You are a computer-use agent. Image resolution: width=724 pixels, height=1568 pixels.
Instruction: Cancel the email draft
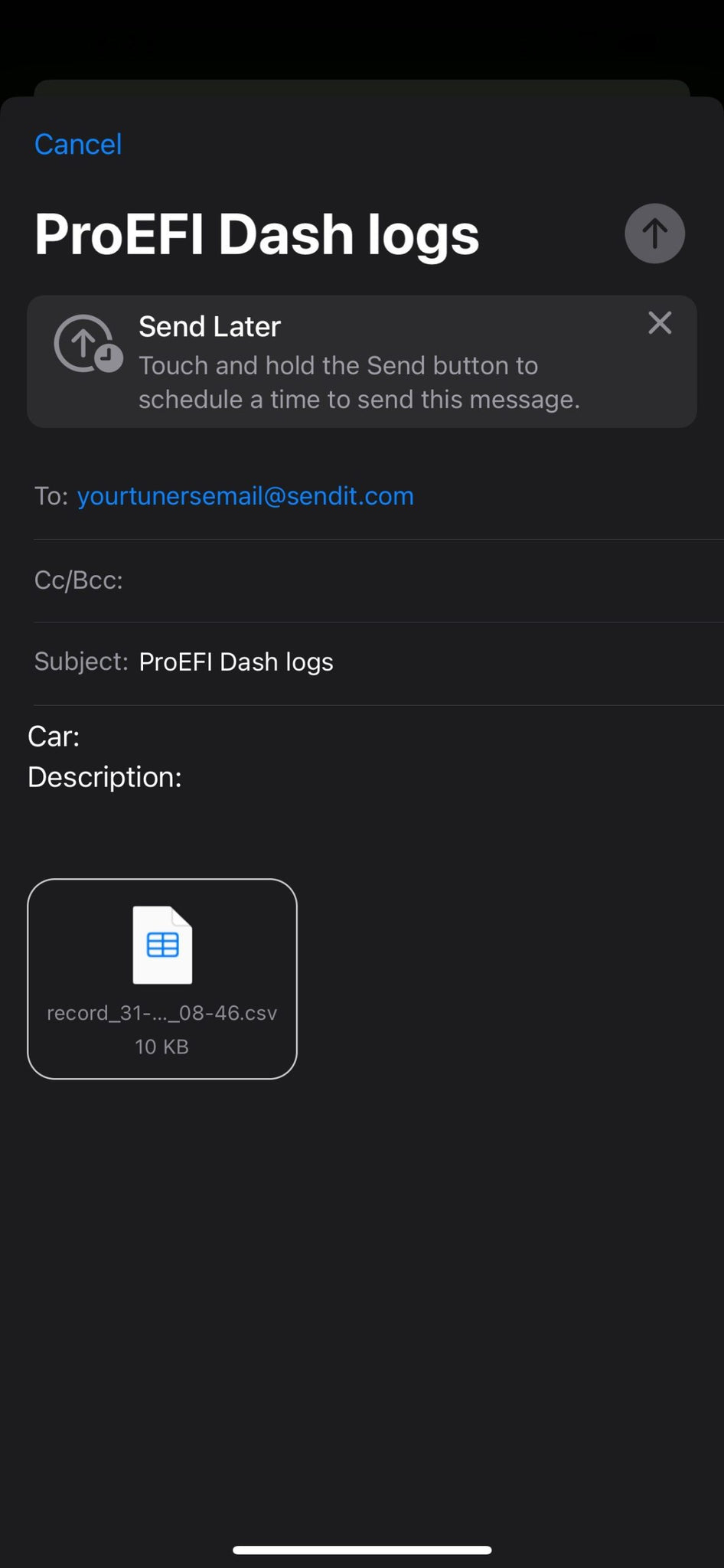78,144
